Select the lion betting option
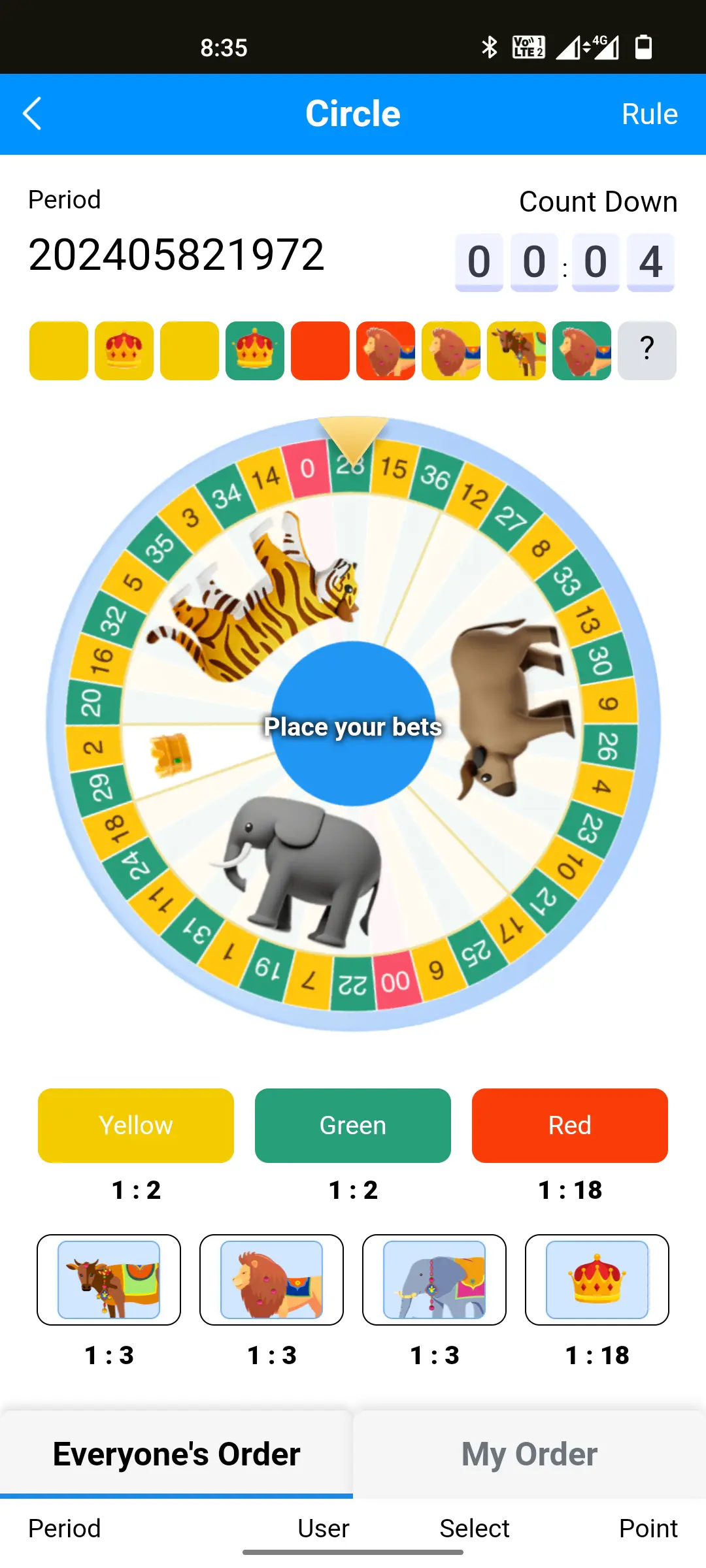 tap(271, 1280)
